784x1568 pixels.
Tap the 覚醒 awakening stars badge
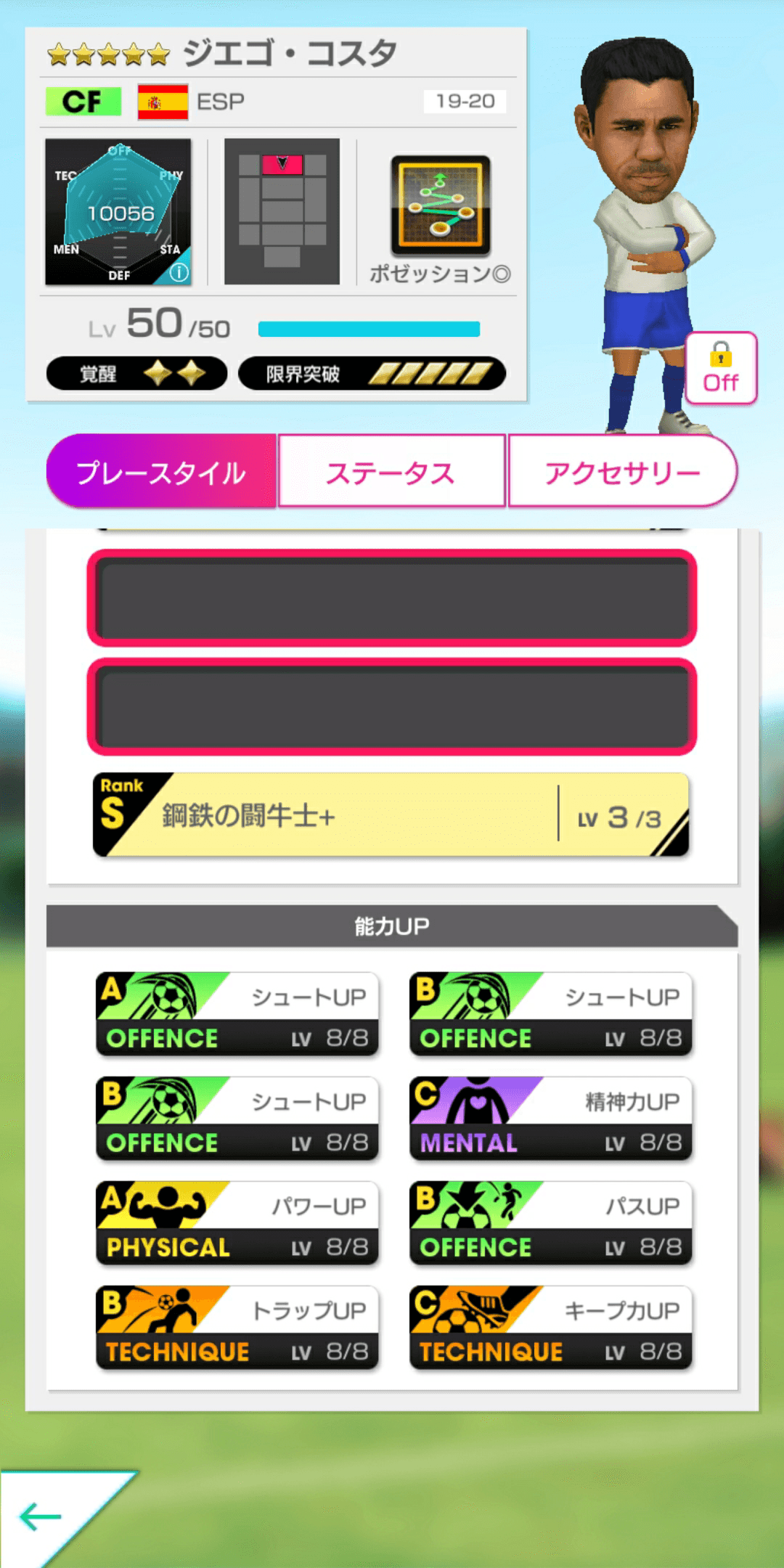point(136,372)
